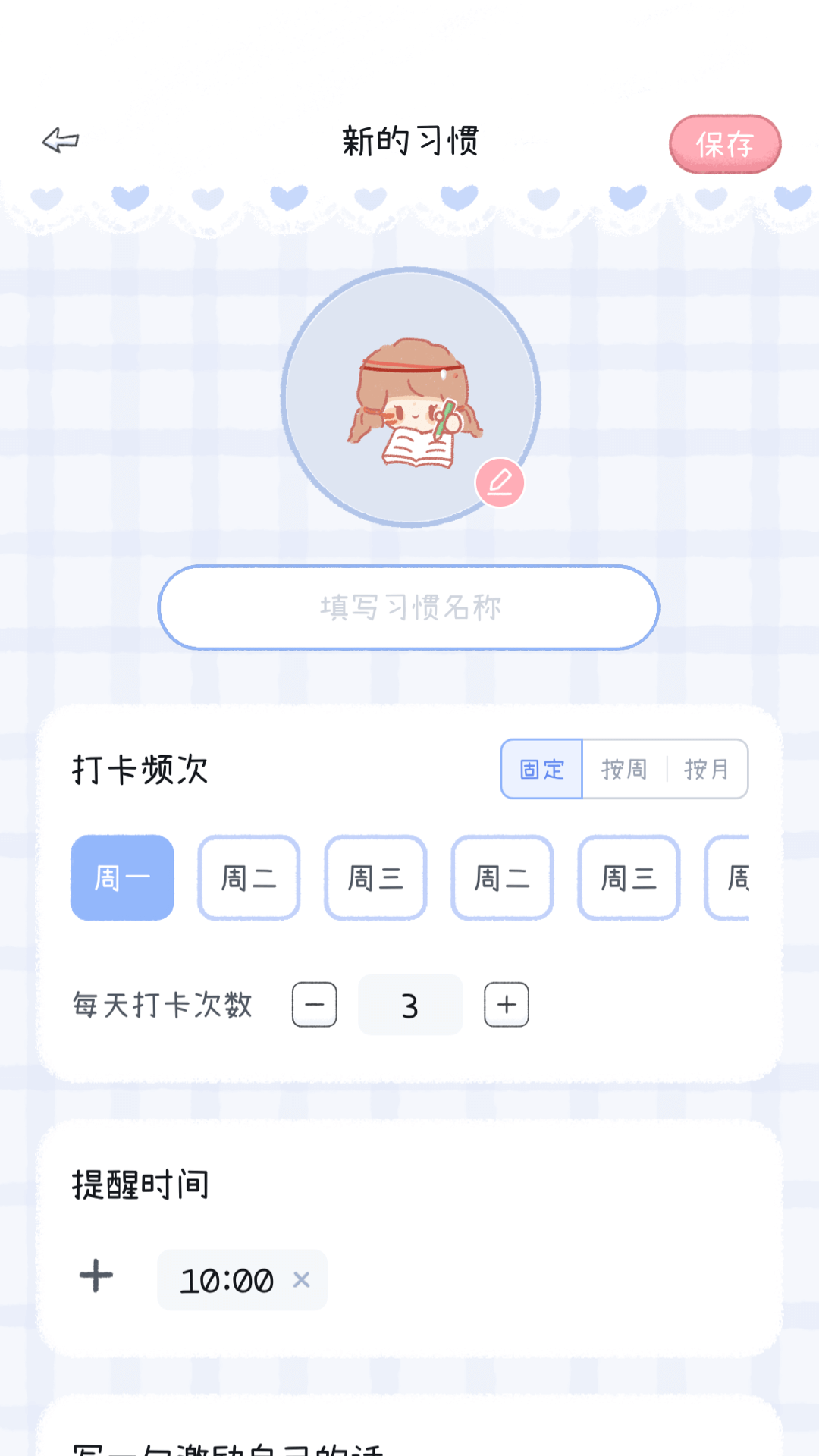Switch to the 固定 frequency tab
The height and width of the screenshot is (1456, 819).
(540, 769)
